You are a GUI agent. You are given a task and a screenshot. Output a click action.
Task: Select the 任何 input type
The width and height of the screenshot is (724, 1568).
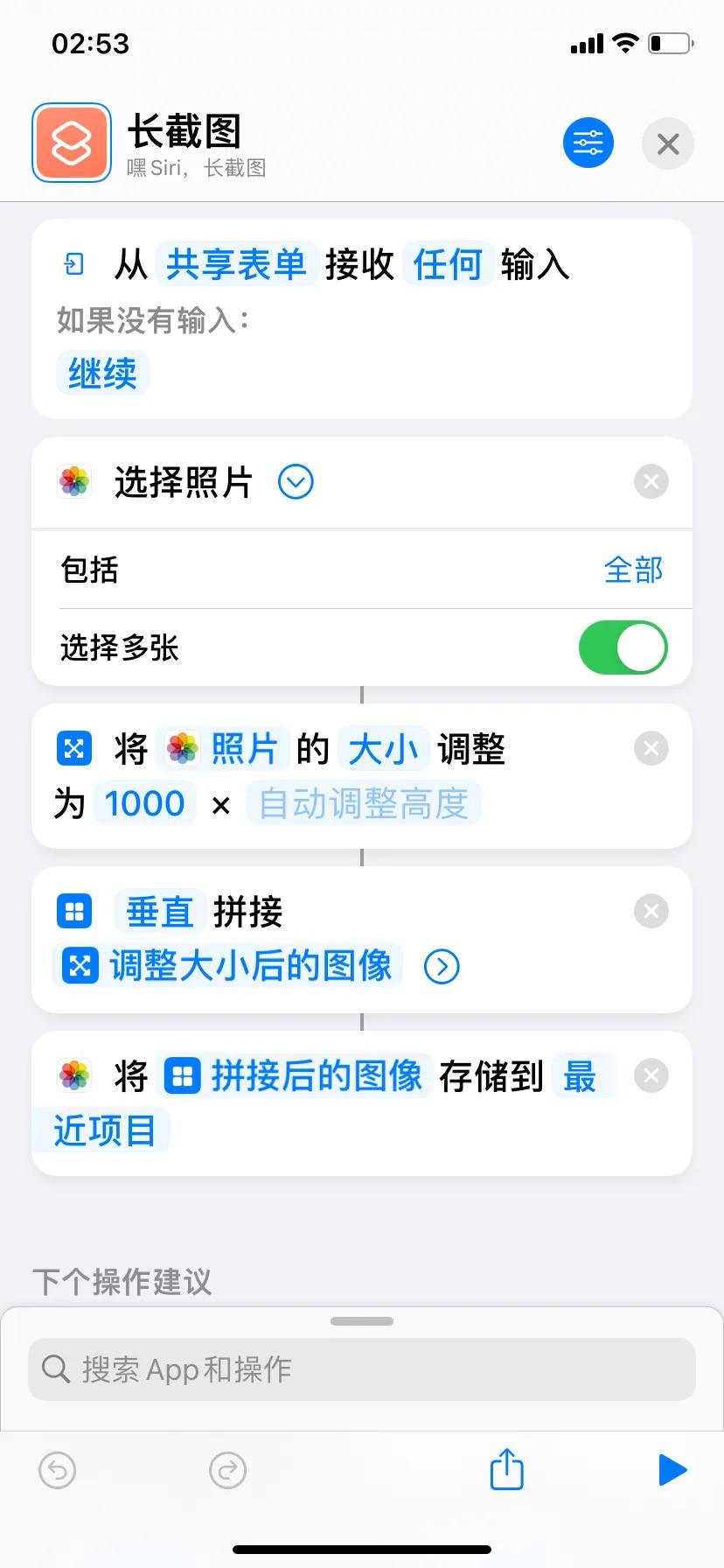[448, 262]
